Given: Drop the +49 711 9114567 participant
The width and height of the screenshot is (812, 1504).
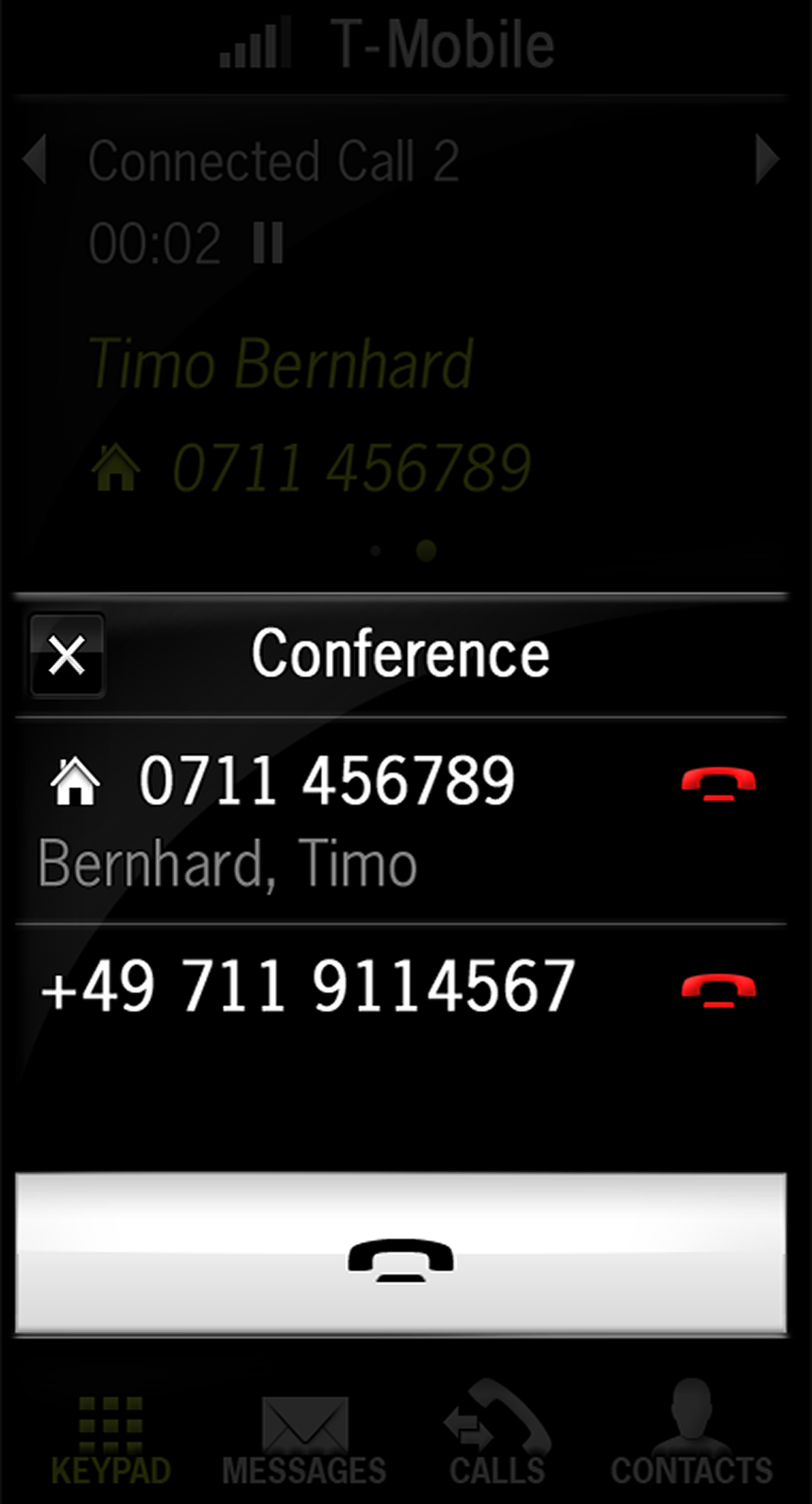Looking at the screenshot, I should (x=718, y=990).
